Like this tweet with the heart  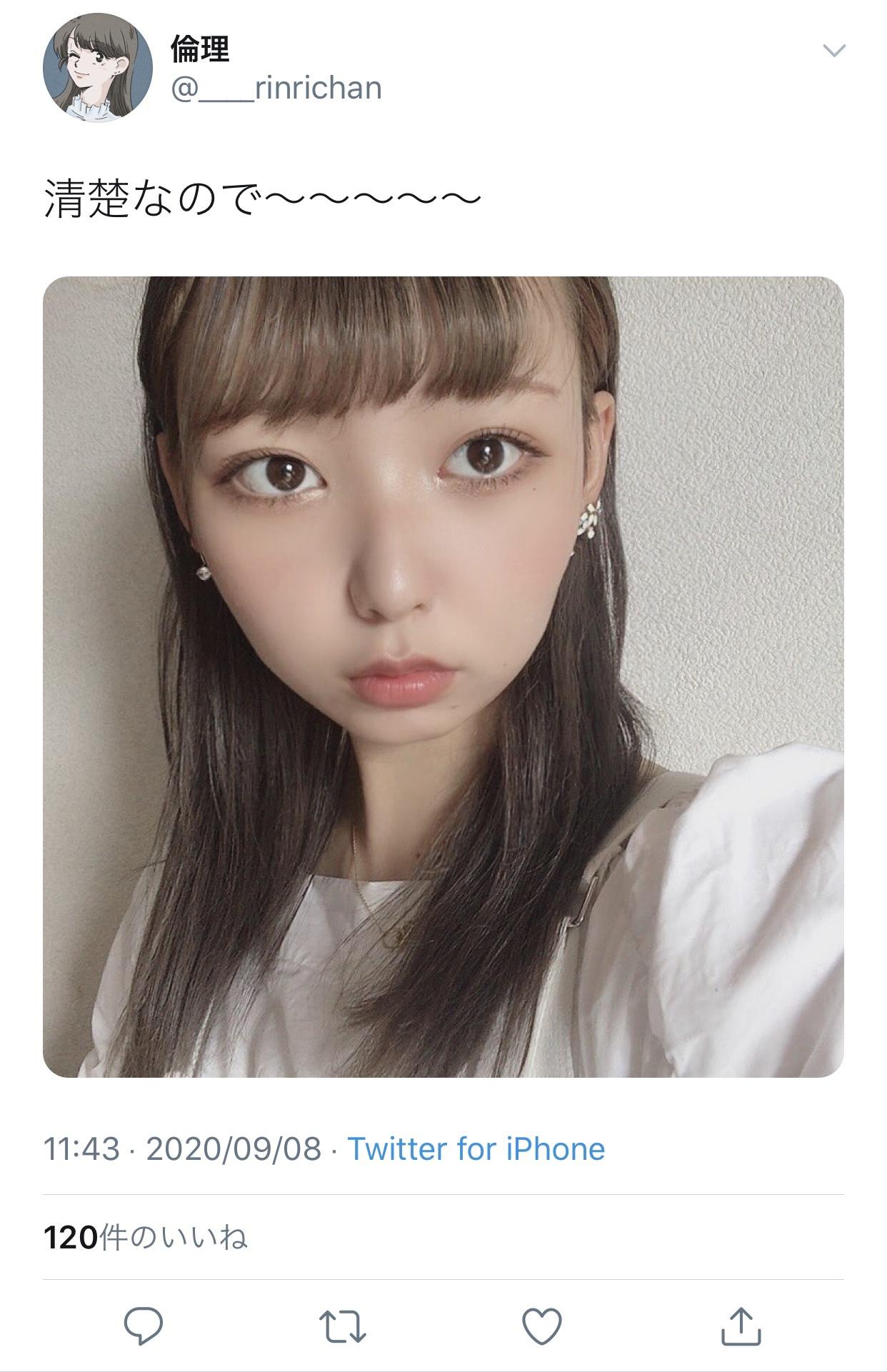pos(542,1326)
